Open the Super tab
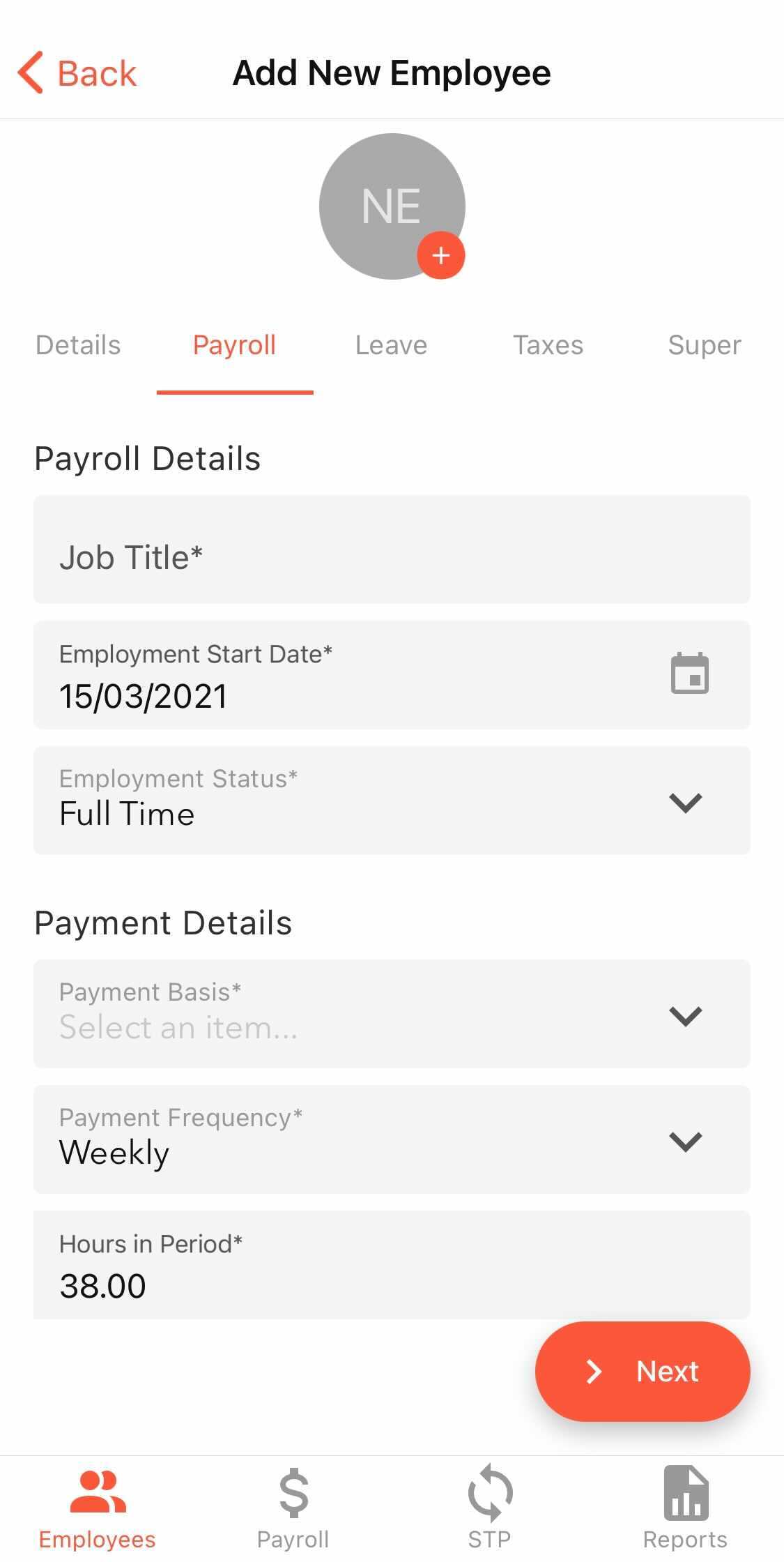Screen dimensions: 784x1562 point(704,345)
